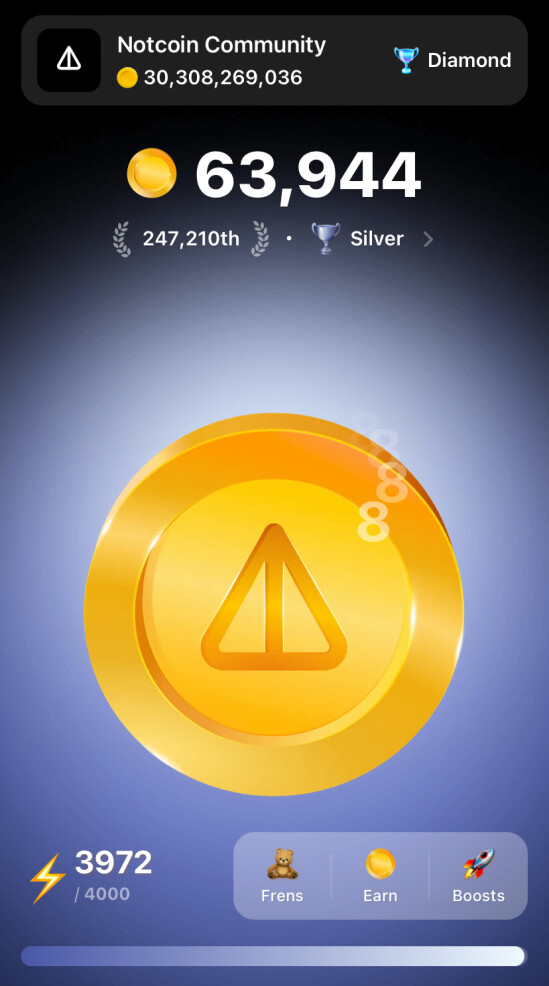Go to the Earn section

point(380,875)
